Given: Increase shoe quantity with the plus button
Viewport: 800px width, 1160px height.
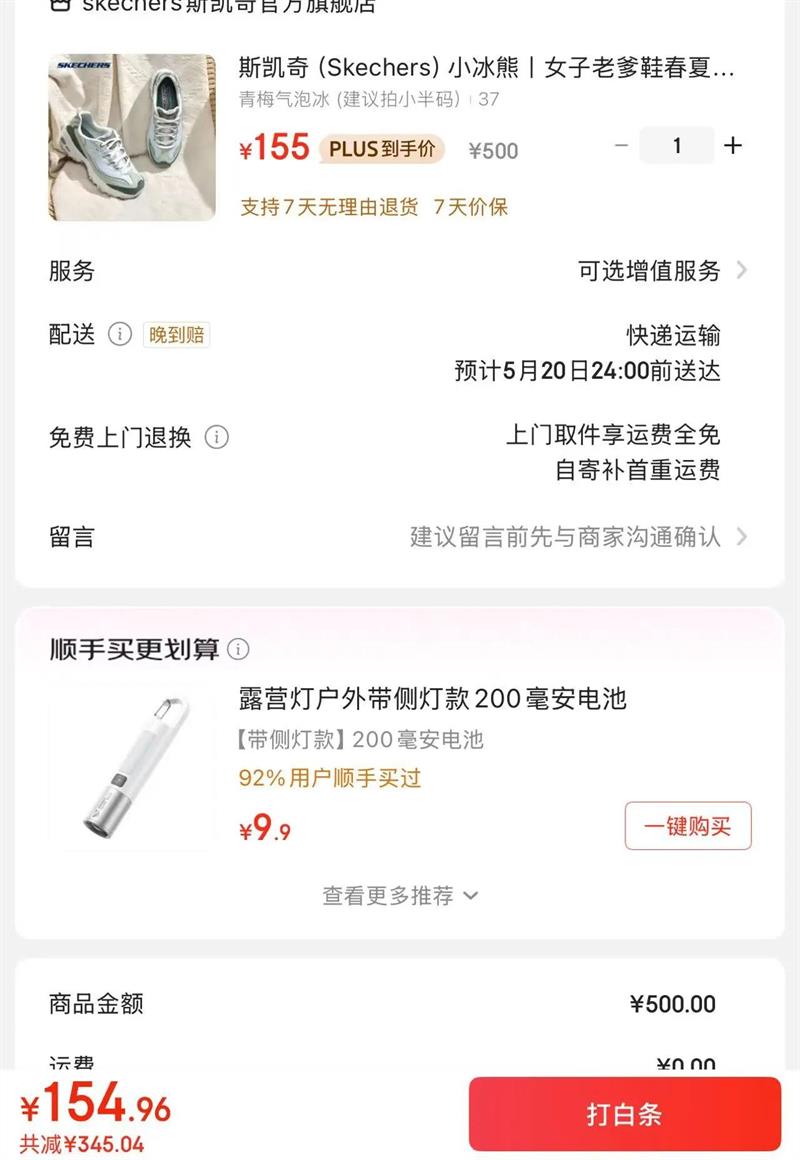Looking at the screenshot, I should click(x=733, y=146).
